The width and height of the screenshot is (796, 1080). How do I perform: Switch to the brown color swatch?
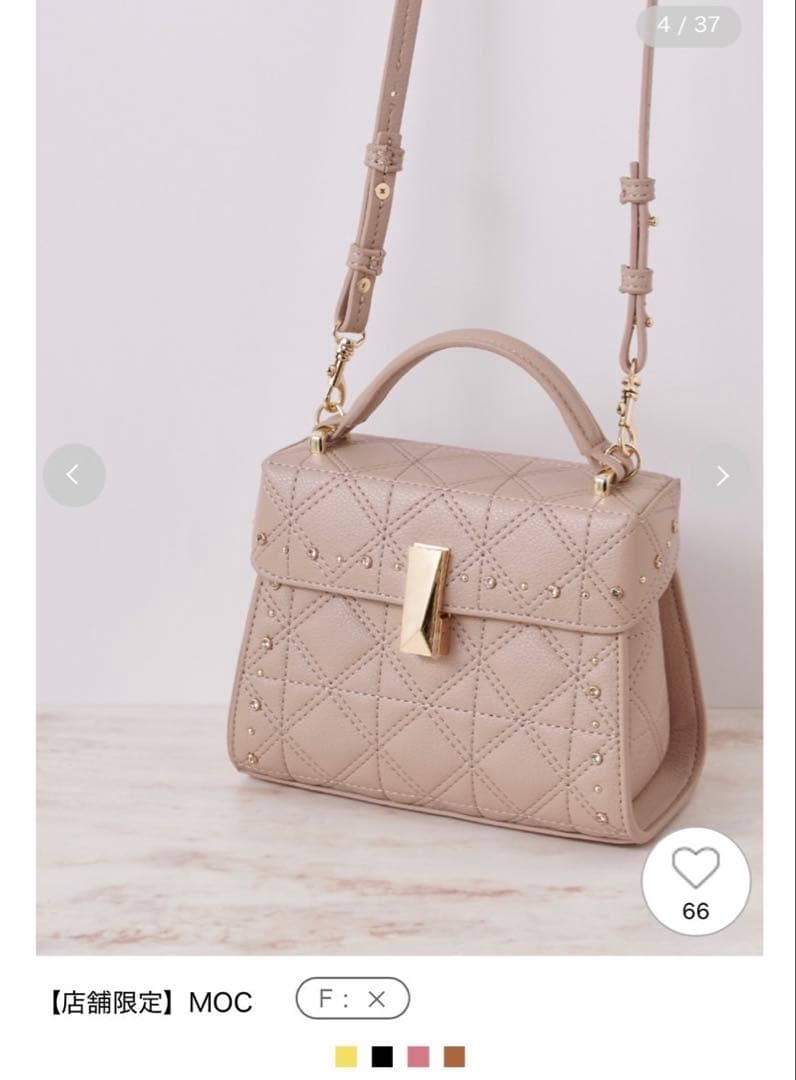[x=454, y=1056]
